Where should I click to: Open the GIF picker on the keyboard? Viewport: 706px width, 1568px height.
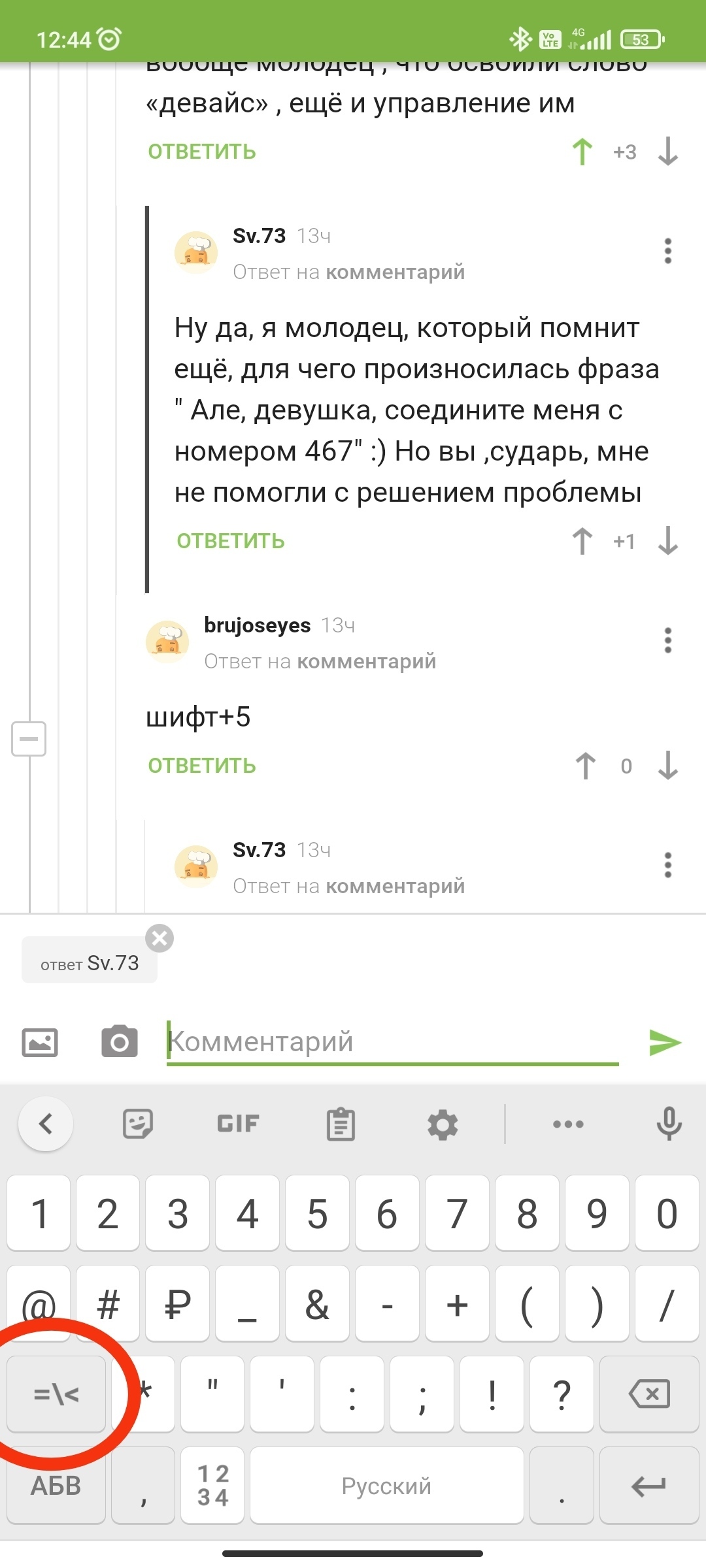click(238, 1124)
